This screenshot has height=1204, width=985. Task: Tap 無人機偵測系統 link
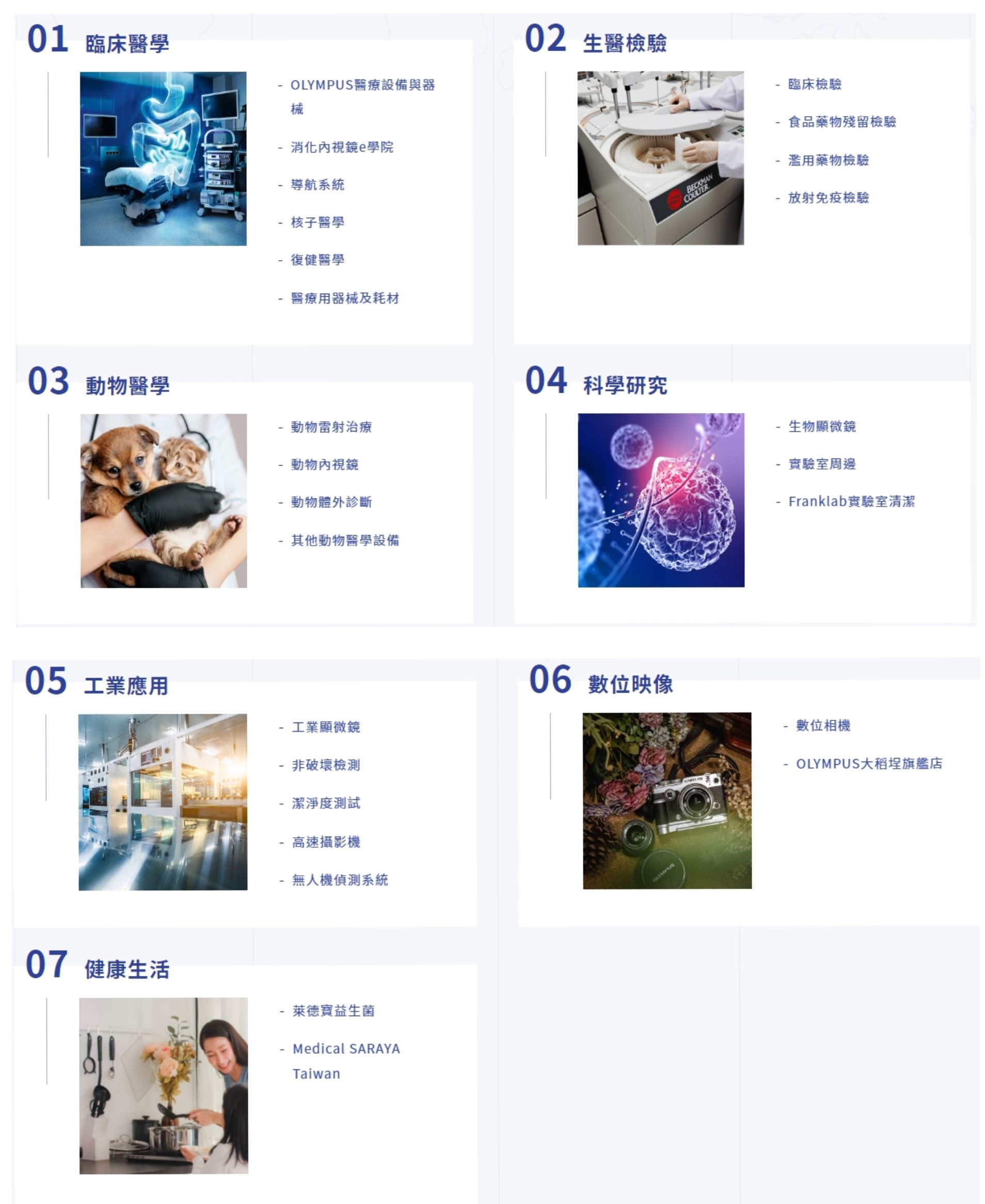(x=339, y=880)
